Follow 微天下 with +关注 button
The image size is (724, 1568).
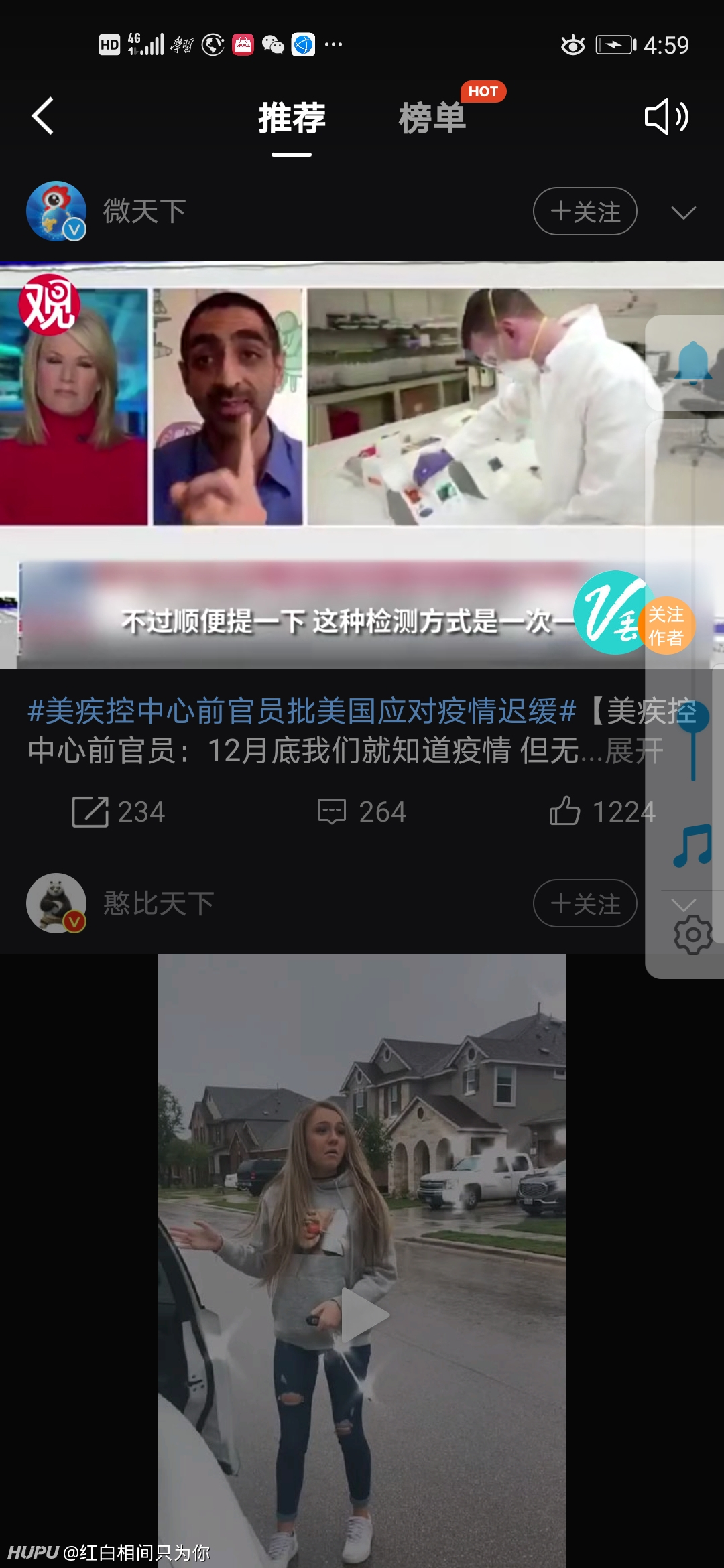coord(585,211)
